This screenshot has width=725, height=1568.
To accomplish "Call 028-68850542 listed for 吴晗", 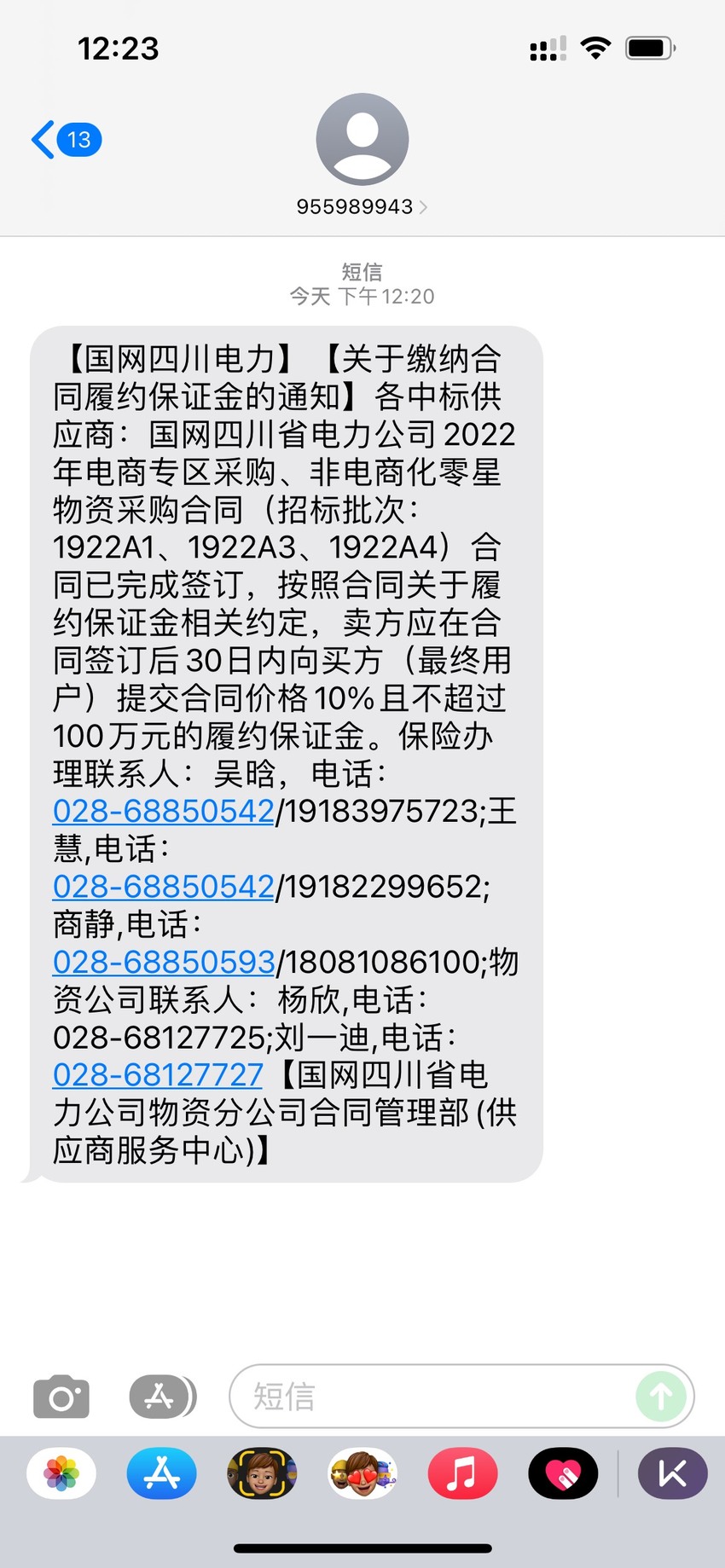I will 164,811.
